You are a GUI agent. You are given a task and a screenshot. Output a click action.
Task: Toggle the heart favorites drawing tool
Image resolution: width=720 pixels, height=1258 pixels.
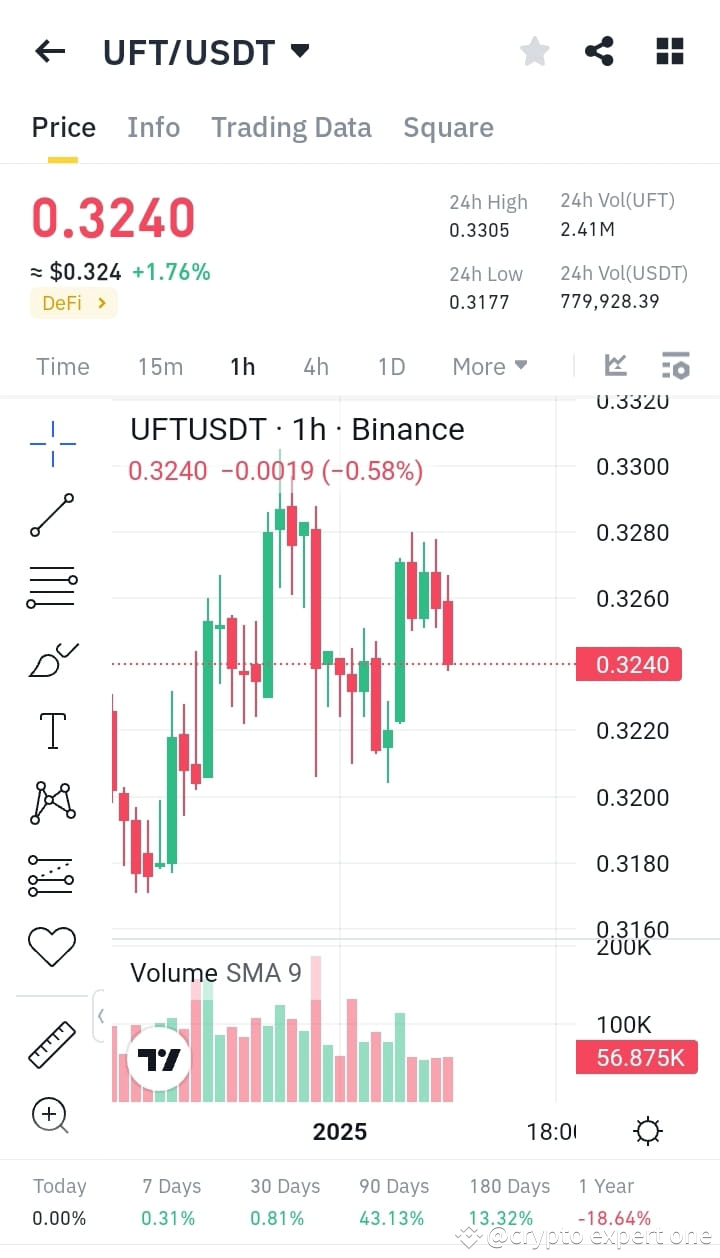51,945
